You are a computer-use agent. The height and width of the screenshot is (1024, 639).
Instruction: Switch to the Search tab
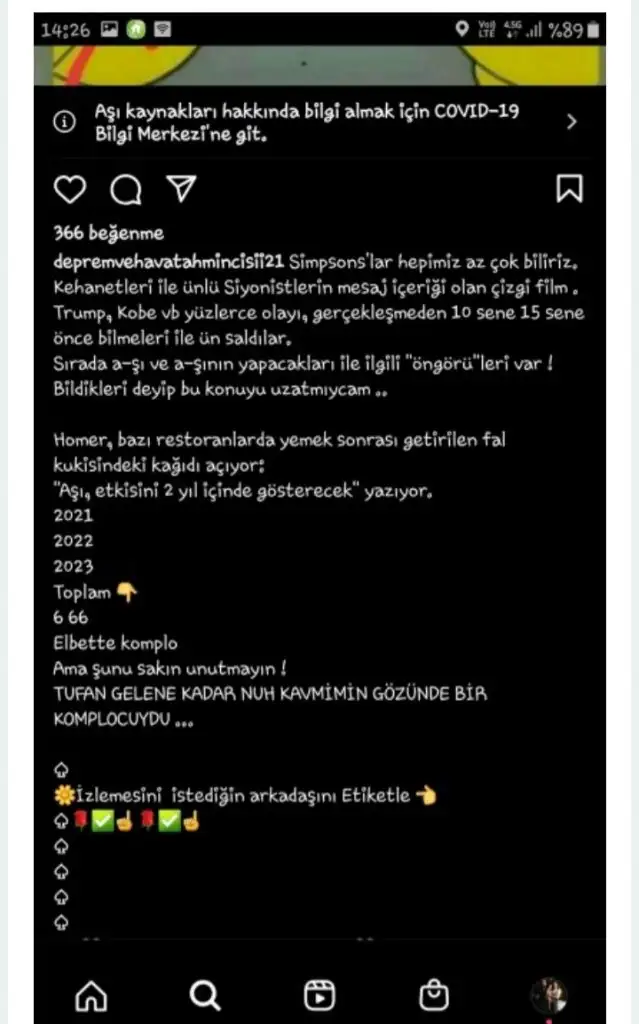pyautogui.click(x=205, y=995)
